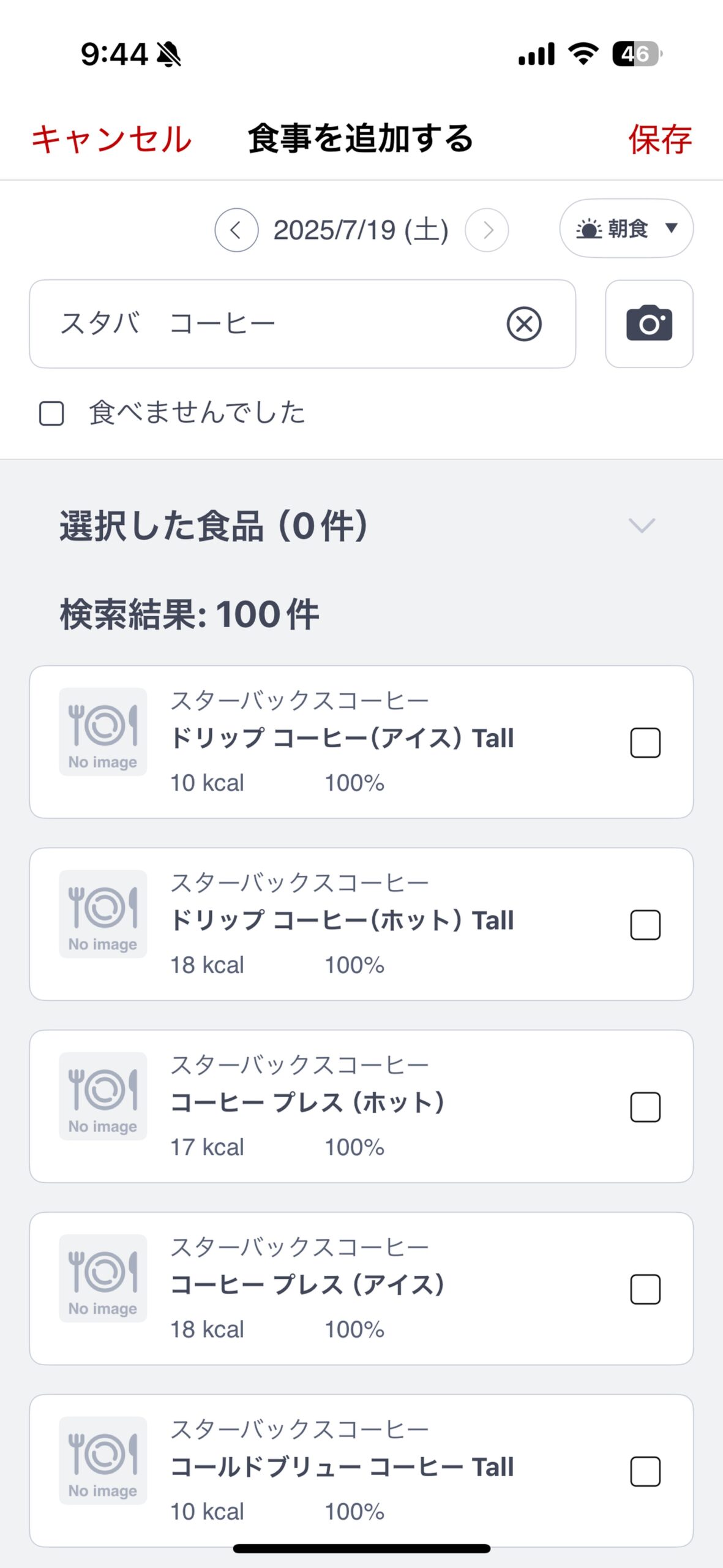Viewport: 723px width, 1568px height.
Task: Open the camera to photograph a meal
Action: point(649,324)
